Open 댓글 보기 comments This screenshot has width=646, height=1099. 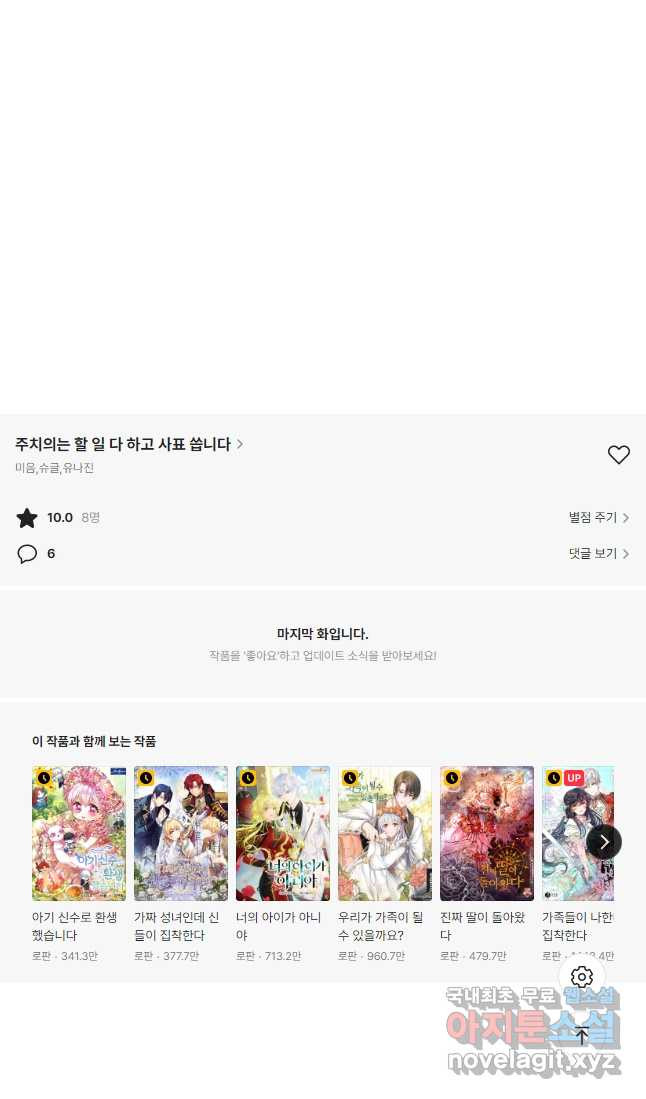pos(598,554)
